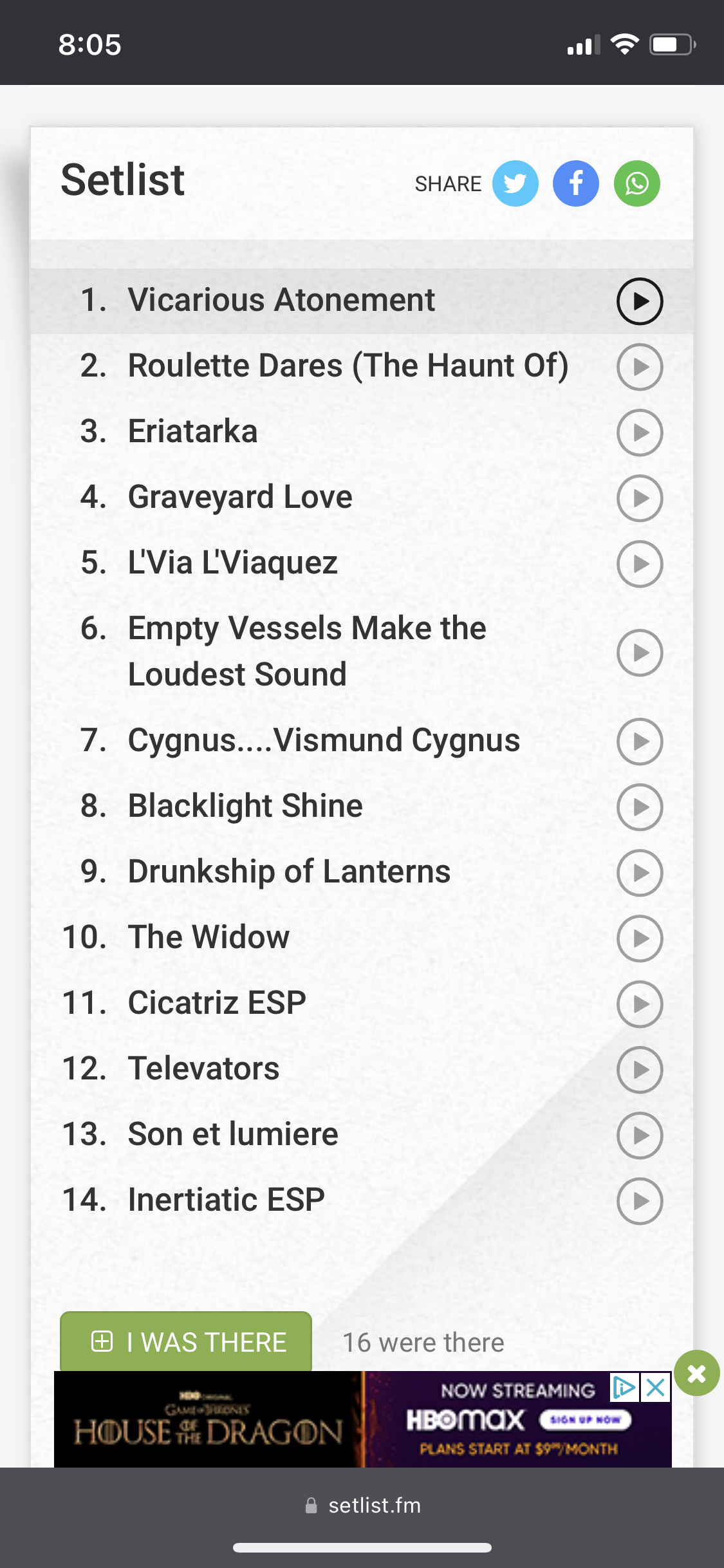Screen dimensions: 724x1568
Task: Share setlist on Facebook
Action: [576, 184]
